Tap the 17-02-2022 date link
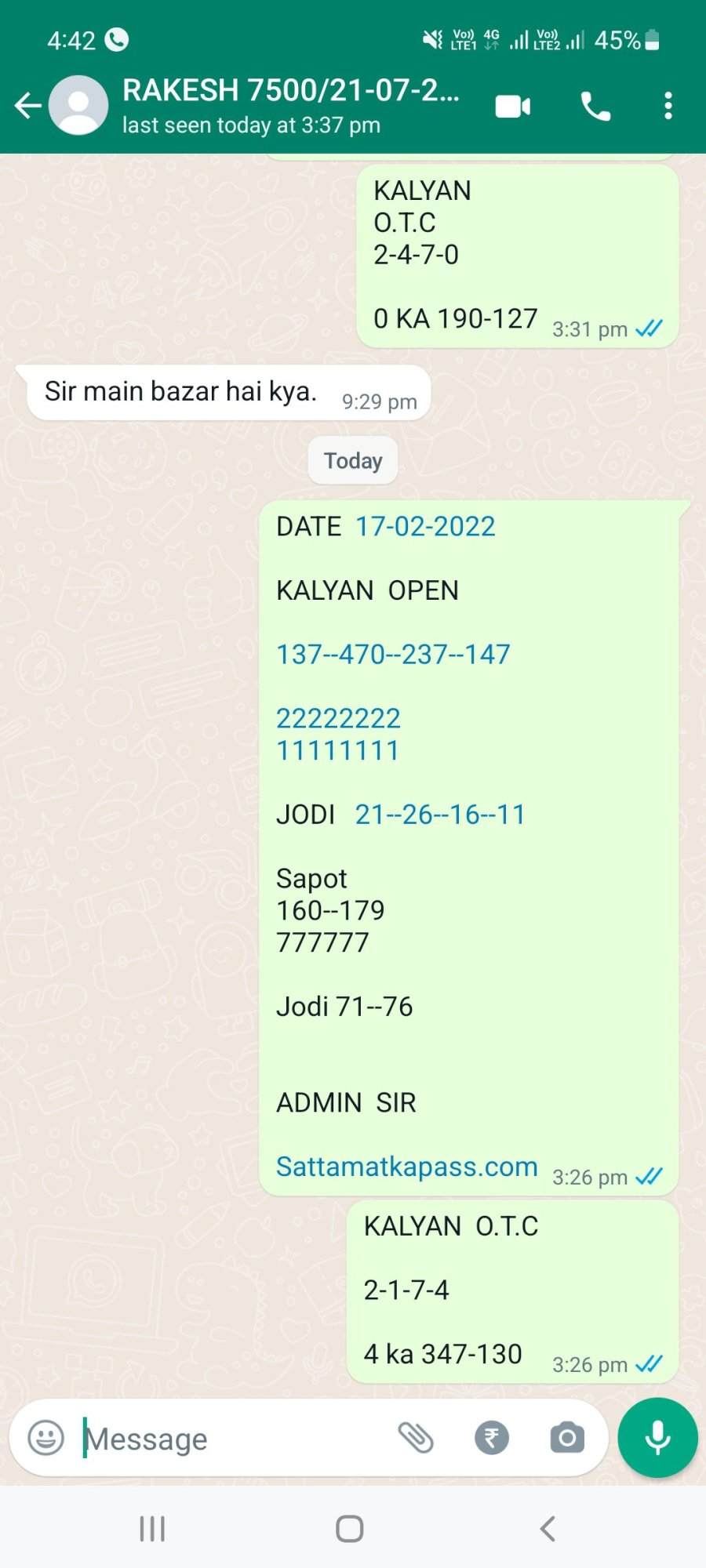Image resolution: width=706 pixels, height=1568 pixels. [425, 526]
